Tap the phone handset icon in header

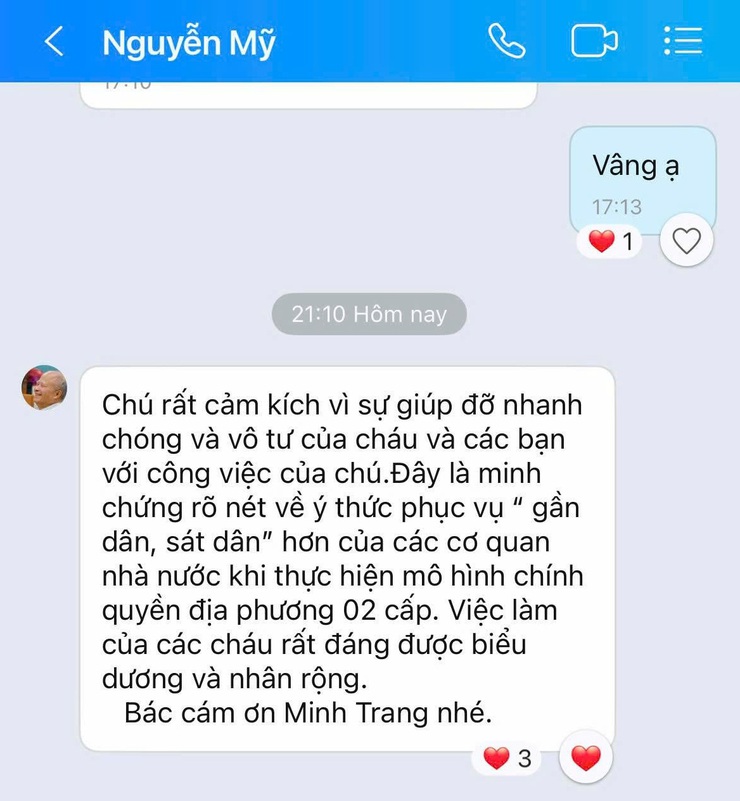click(508, 41)
